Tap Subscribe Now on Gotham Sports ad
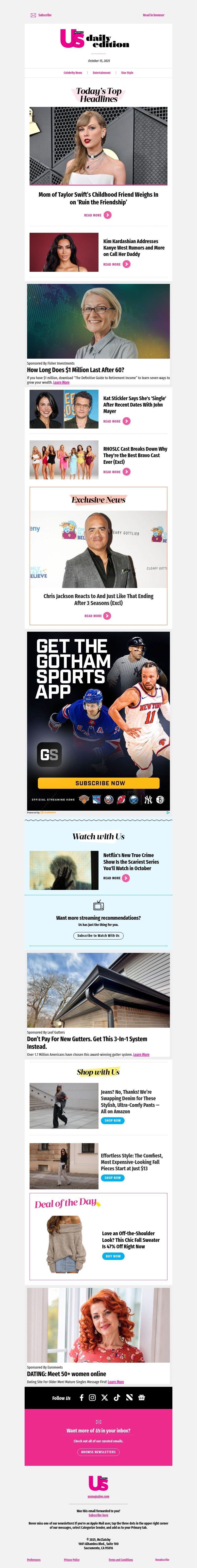The width and height of the screenshot is (197, 1568). click(98, 783)
